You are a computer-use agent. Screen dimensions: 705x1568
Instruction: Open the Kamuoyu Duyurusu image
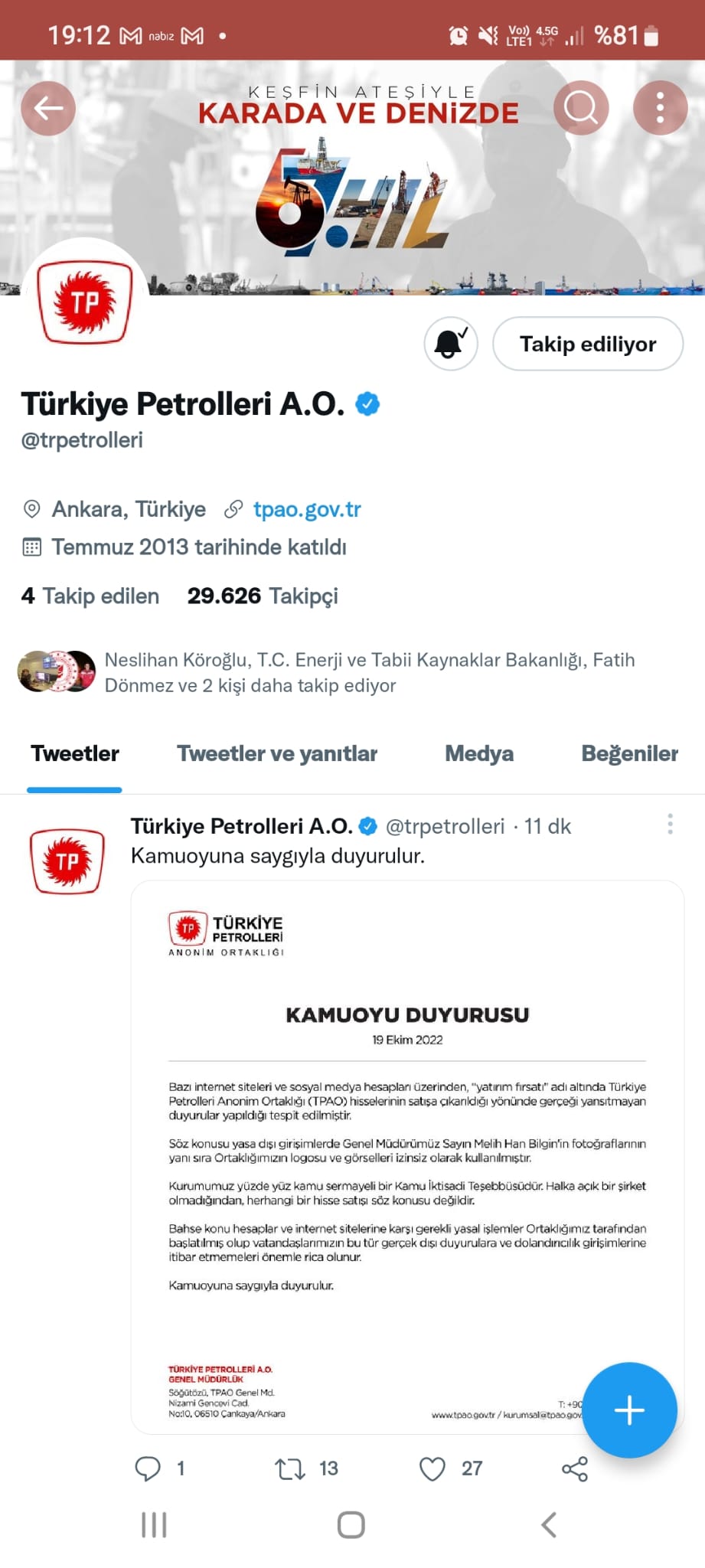pos(406,1156)
